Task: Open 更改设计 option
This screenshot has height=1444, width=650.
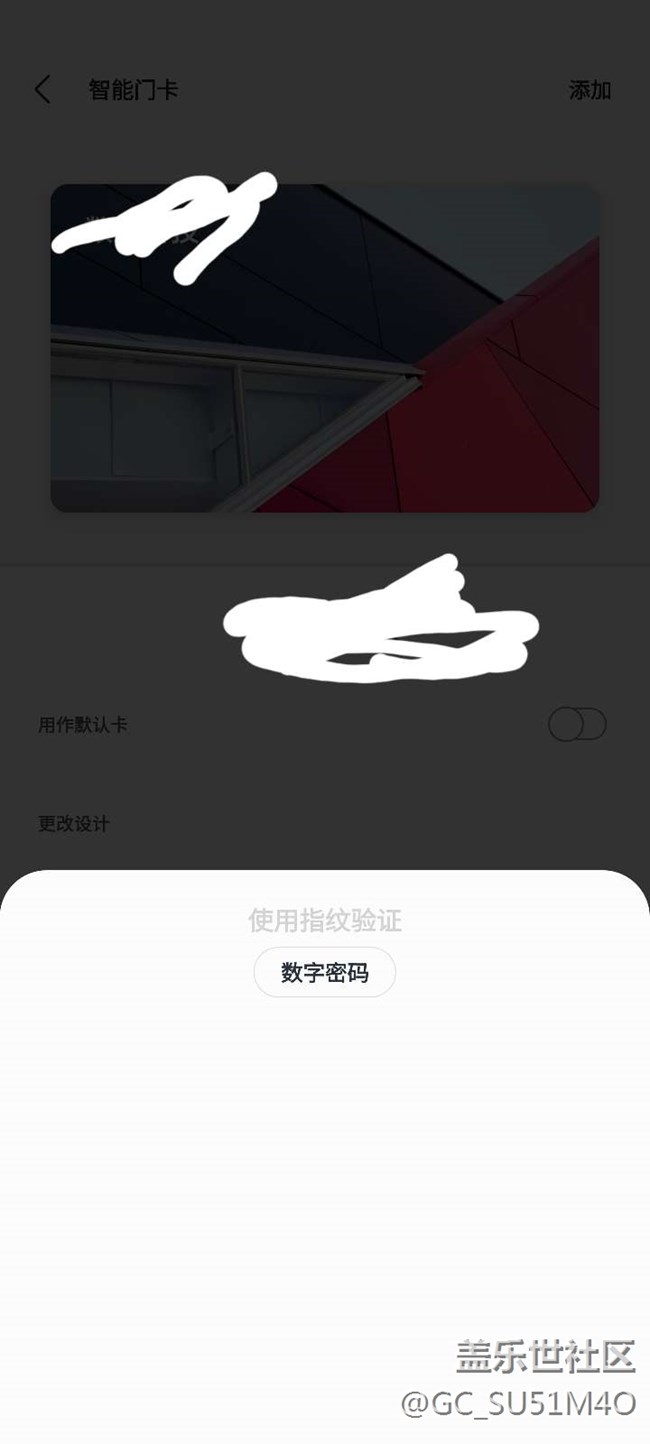Action: 74,824
